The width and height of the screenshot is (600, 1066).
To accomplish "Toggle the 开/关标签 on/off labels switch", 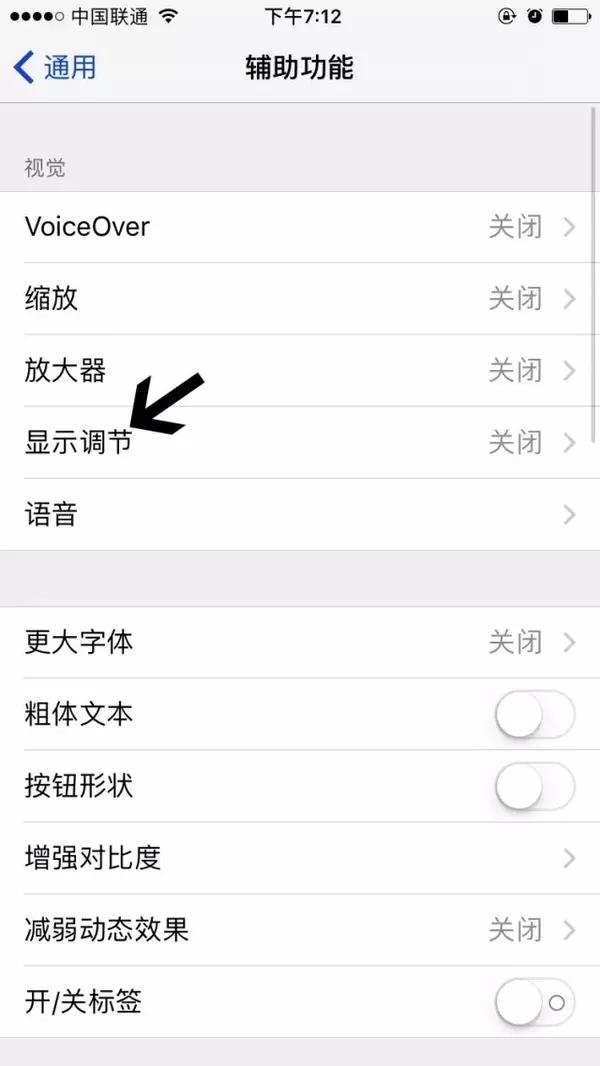I will pos(535,1002).
